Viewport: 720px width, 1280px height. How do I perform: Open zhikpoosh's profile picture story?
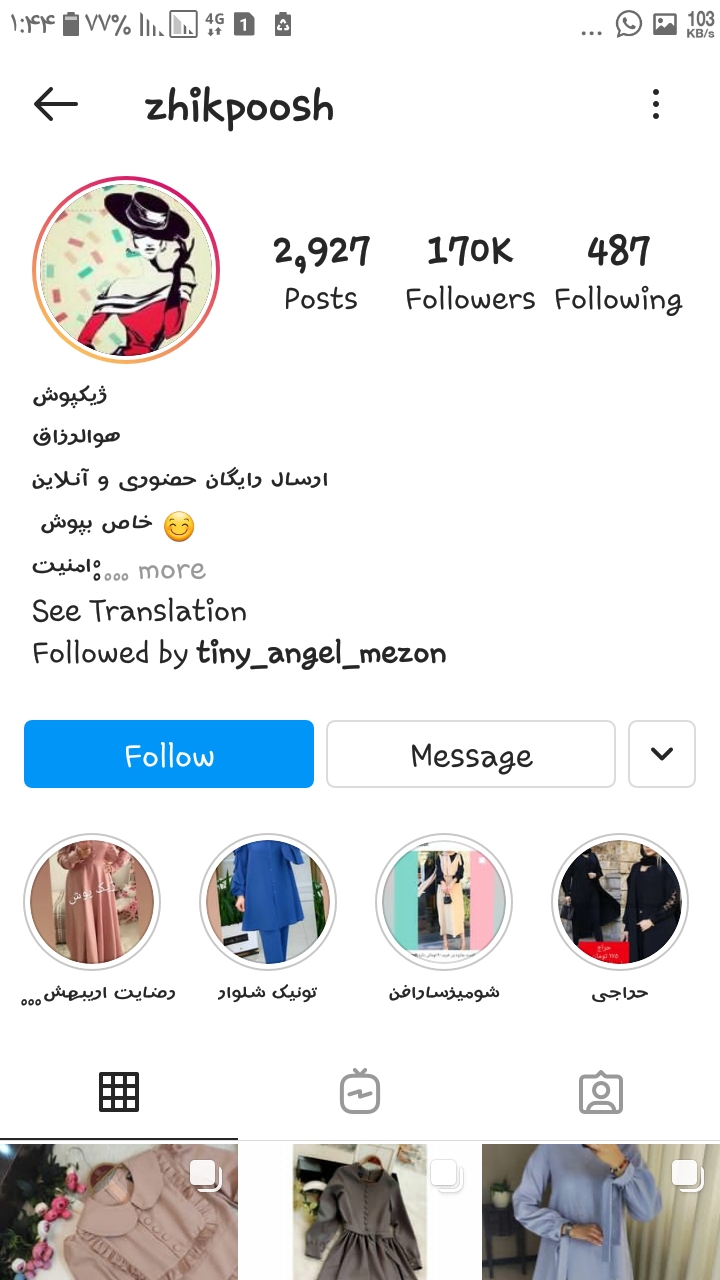(x=126, y=269)
